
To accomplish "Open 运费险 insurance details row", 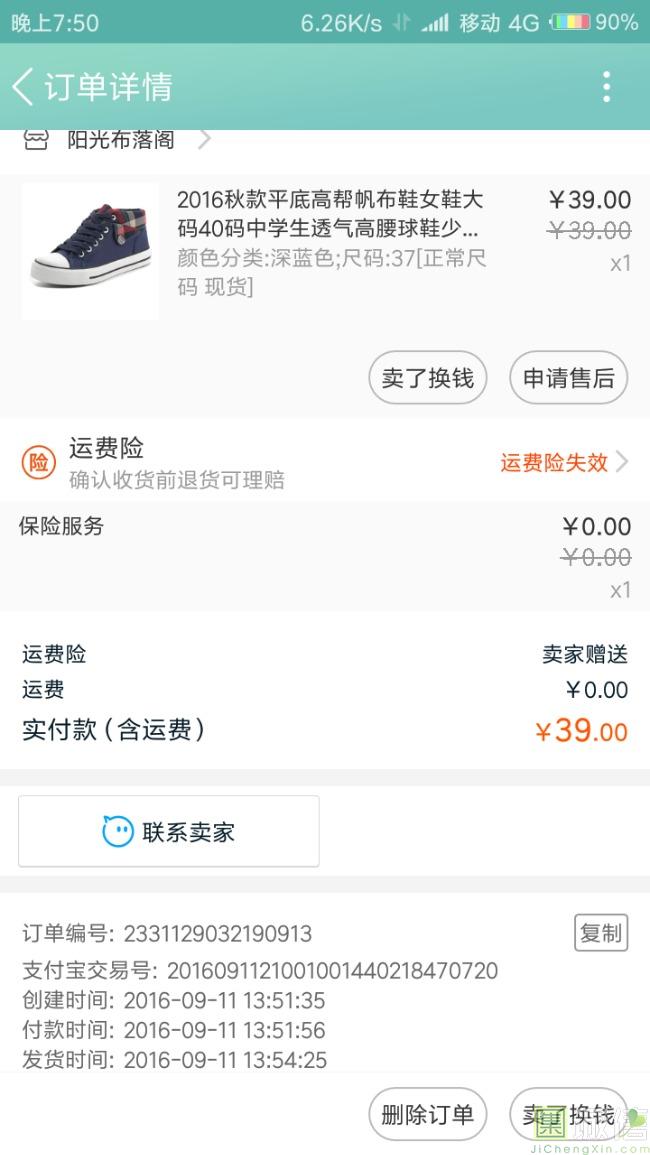I will pos(325,462).
